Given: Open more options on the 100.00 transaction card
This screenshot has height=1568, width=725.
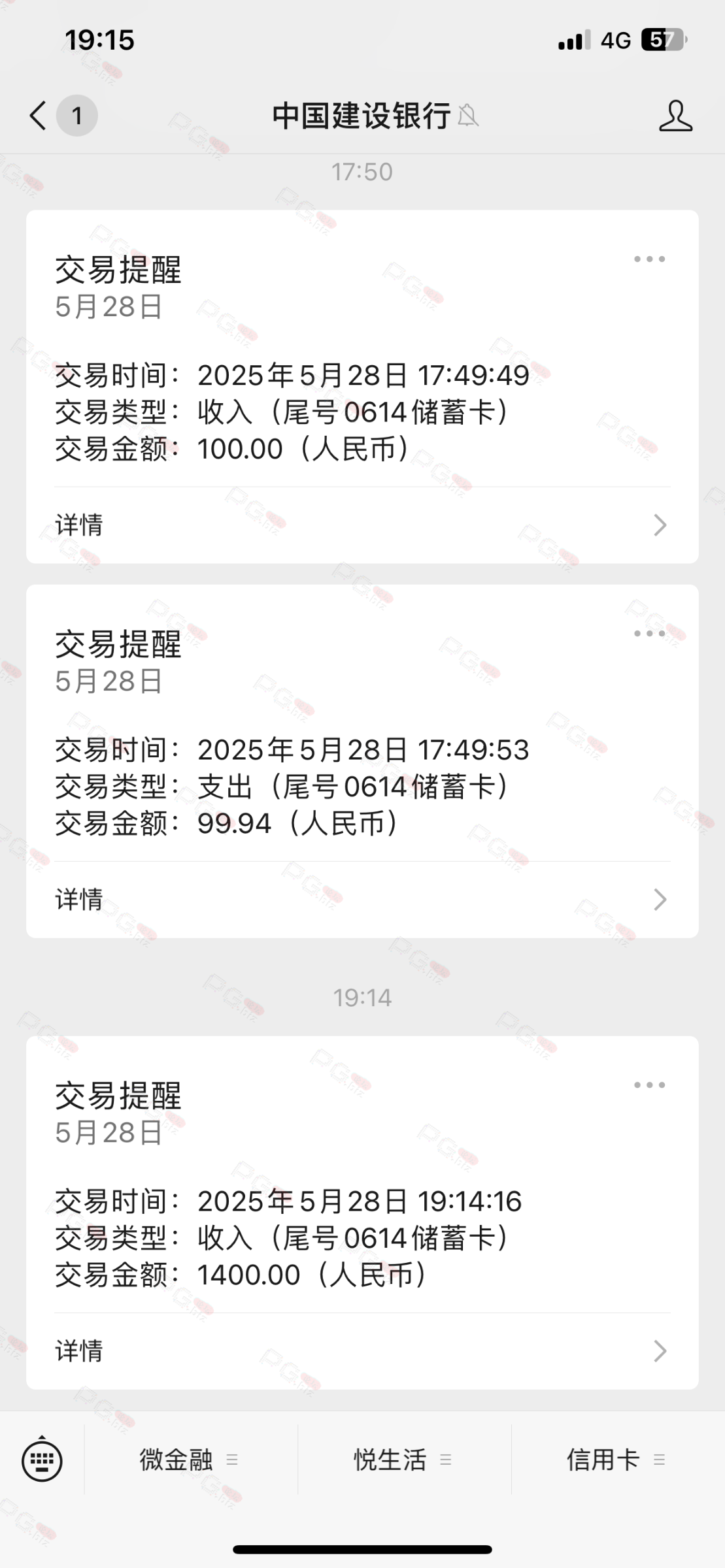Looking at the screenshot, I should [649, 259].
